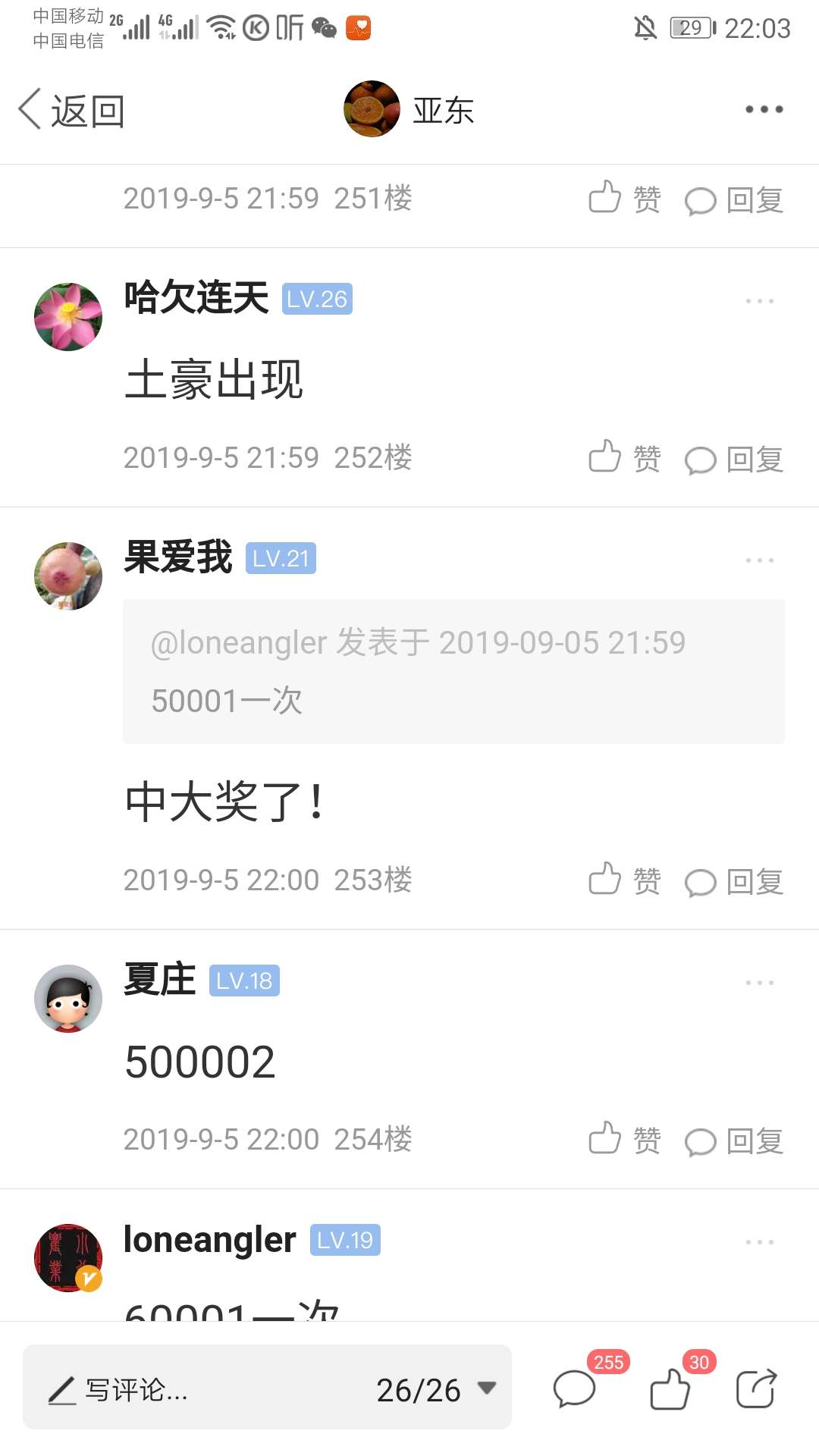Reply to 夏庄's 254楼 comment
This screenshot has width=819, height=1456.
tap(734, 1141)
